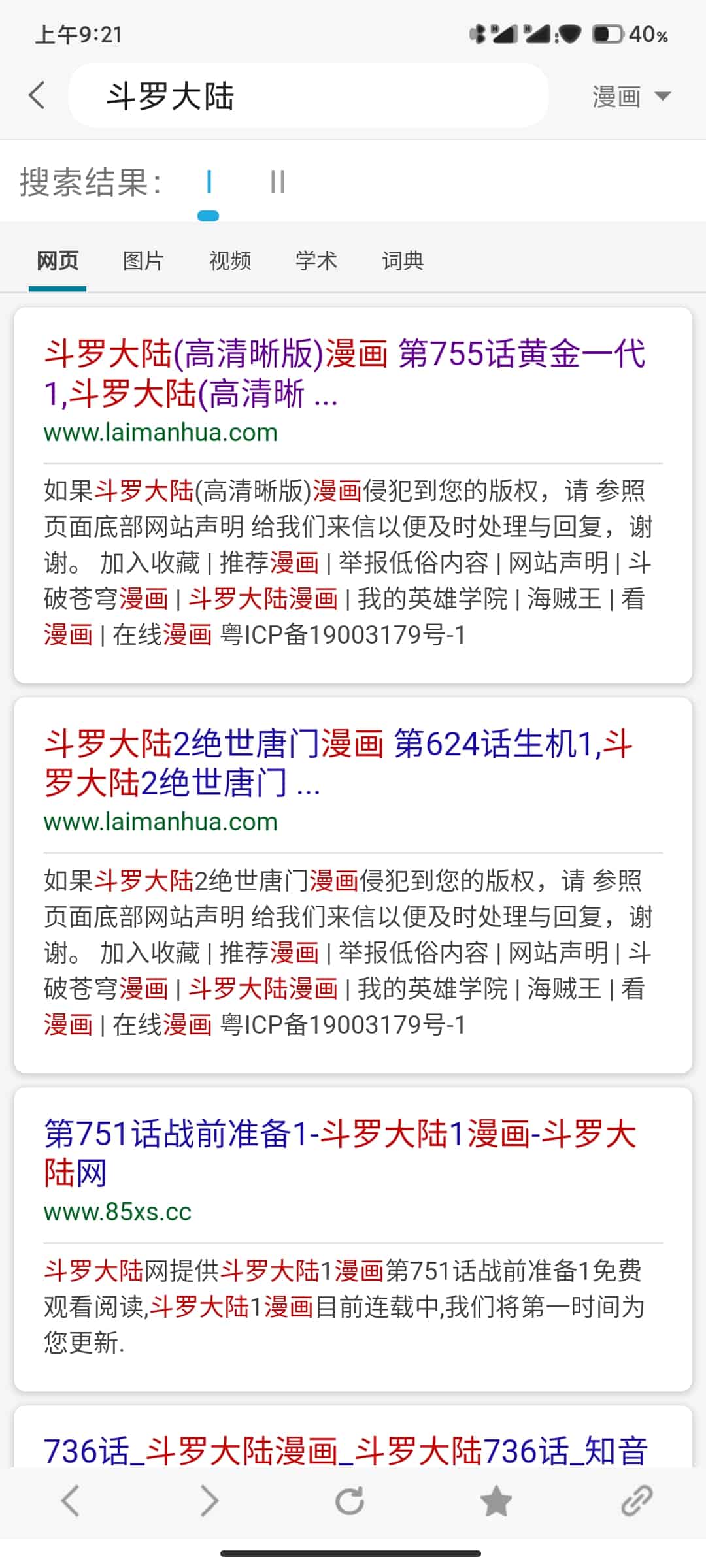
Task: Open the 第751话战前准备1 result from 85xs.cc
Action: pos(340,1153)
